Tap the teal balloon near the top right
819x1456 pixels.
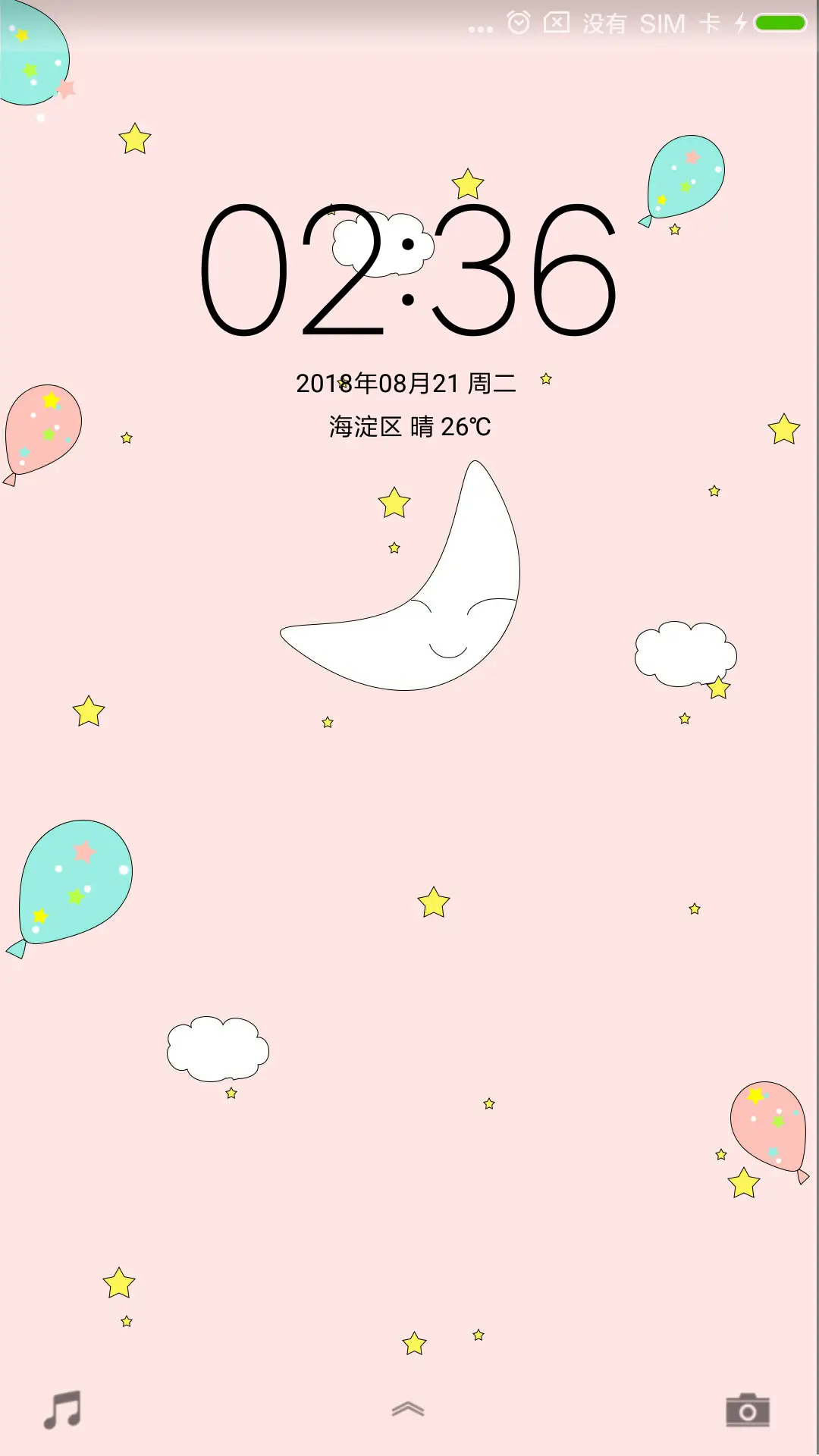point(685,178)
